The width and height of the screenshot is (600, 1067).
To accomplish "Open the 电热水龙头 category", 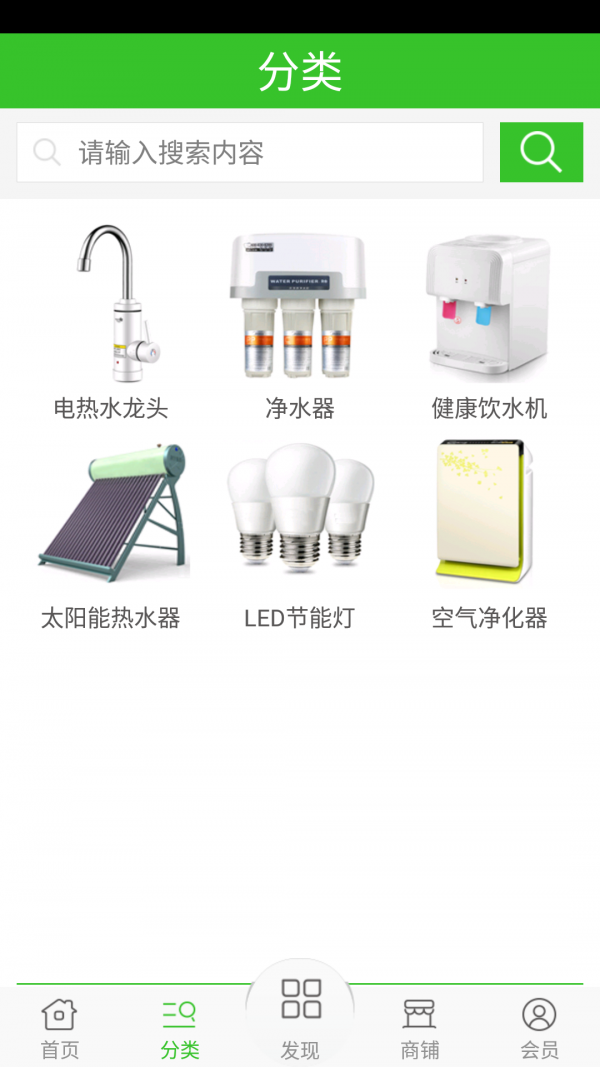I will [x=110, y=320].
